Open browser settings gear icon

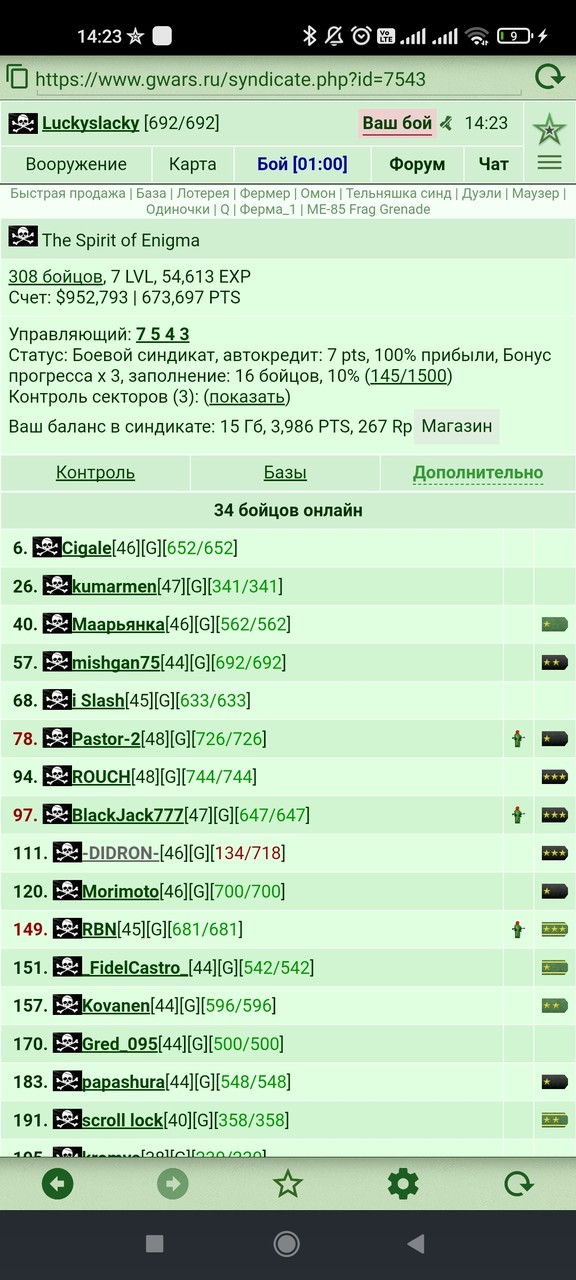pyautogui.click(x=403, y=1185)
